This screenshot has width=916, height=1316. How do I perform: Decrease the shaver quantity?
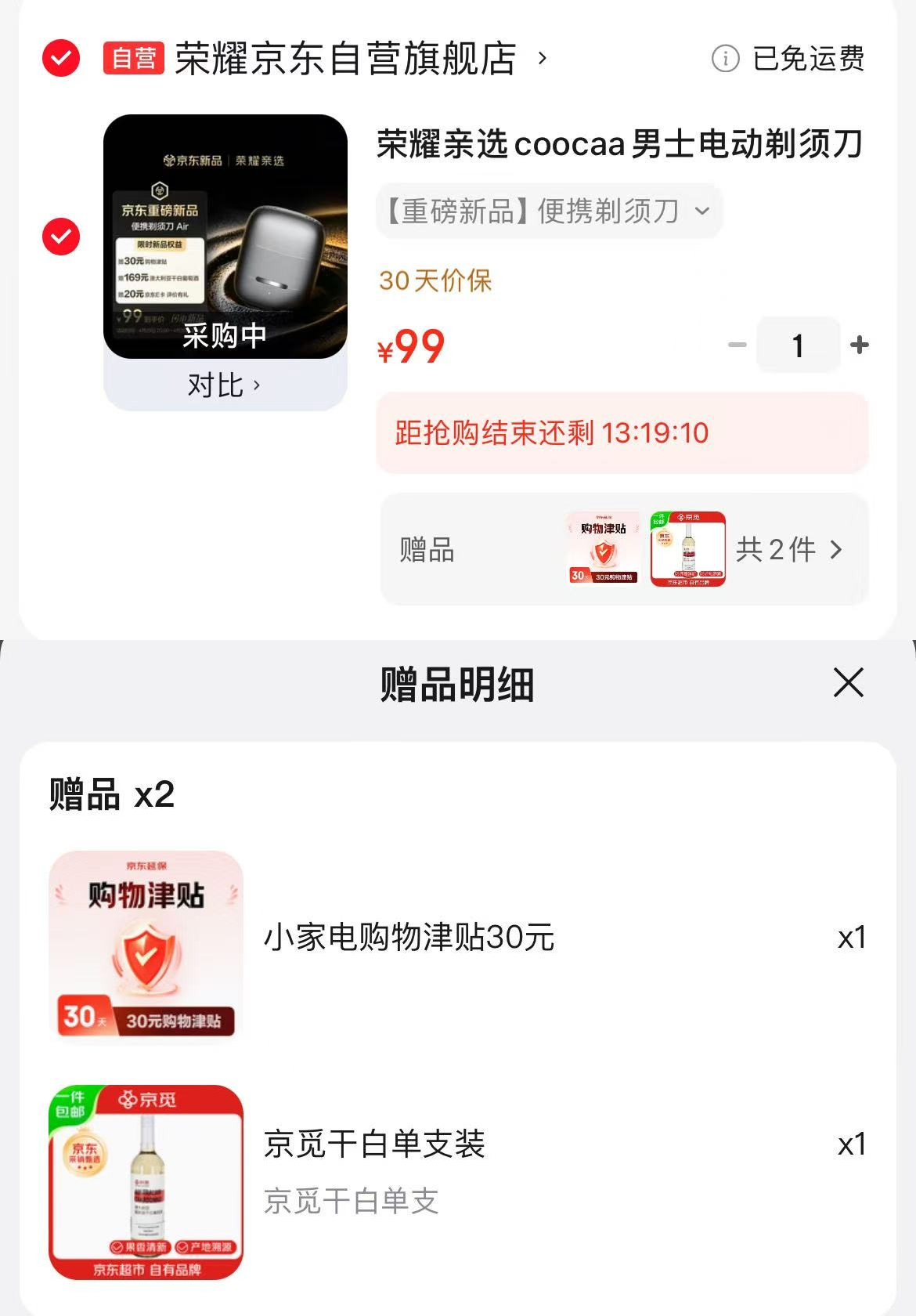point(737,345)
